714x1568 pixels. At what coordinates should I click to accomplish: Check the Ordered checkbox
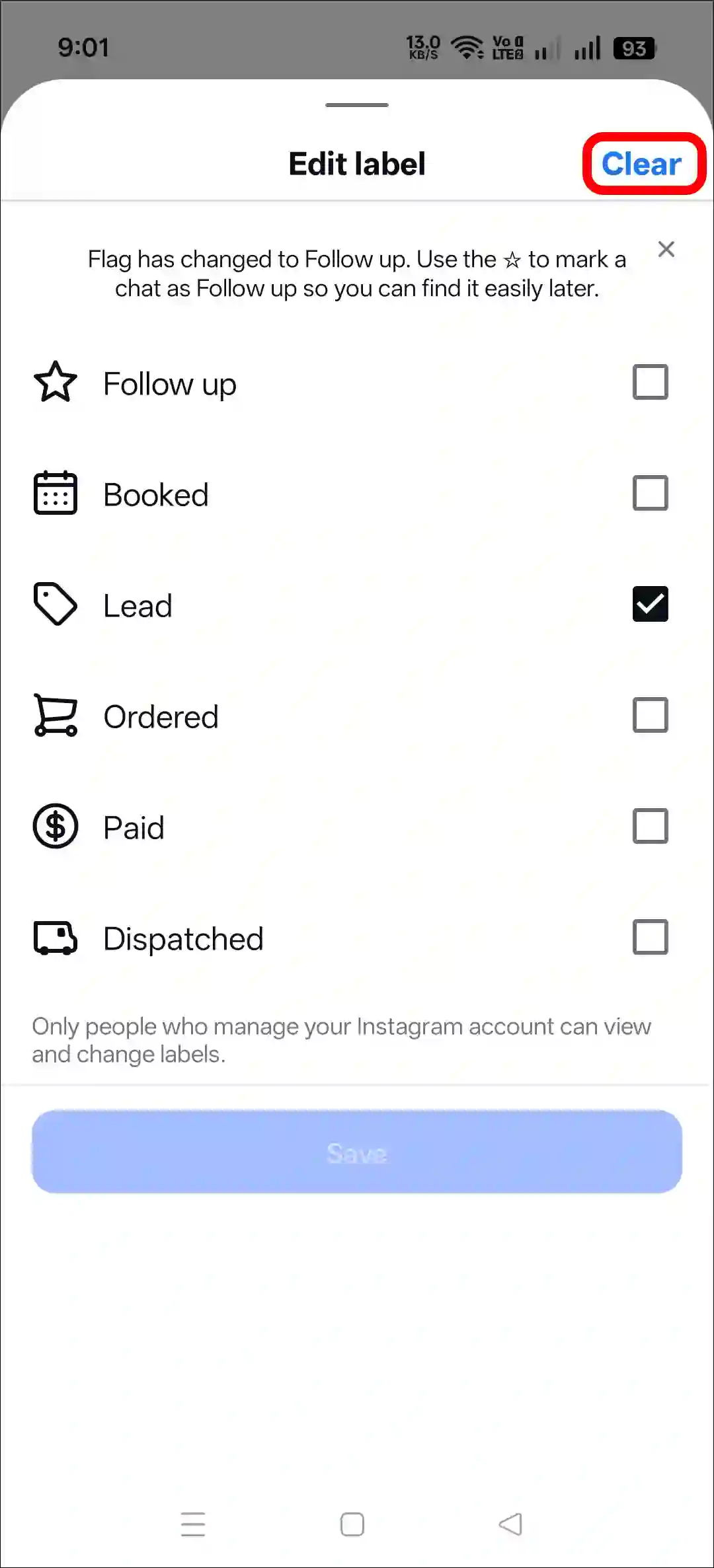click(650, 714)
